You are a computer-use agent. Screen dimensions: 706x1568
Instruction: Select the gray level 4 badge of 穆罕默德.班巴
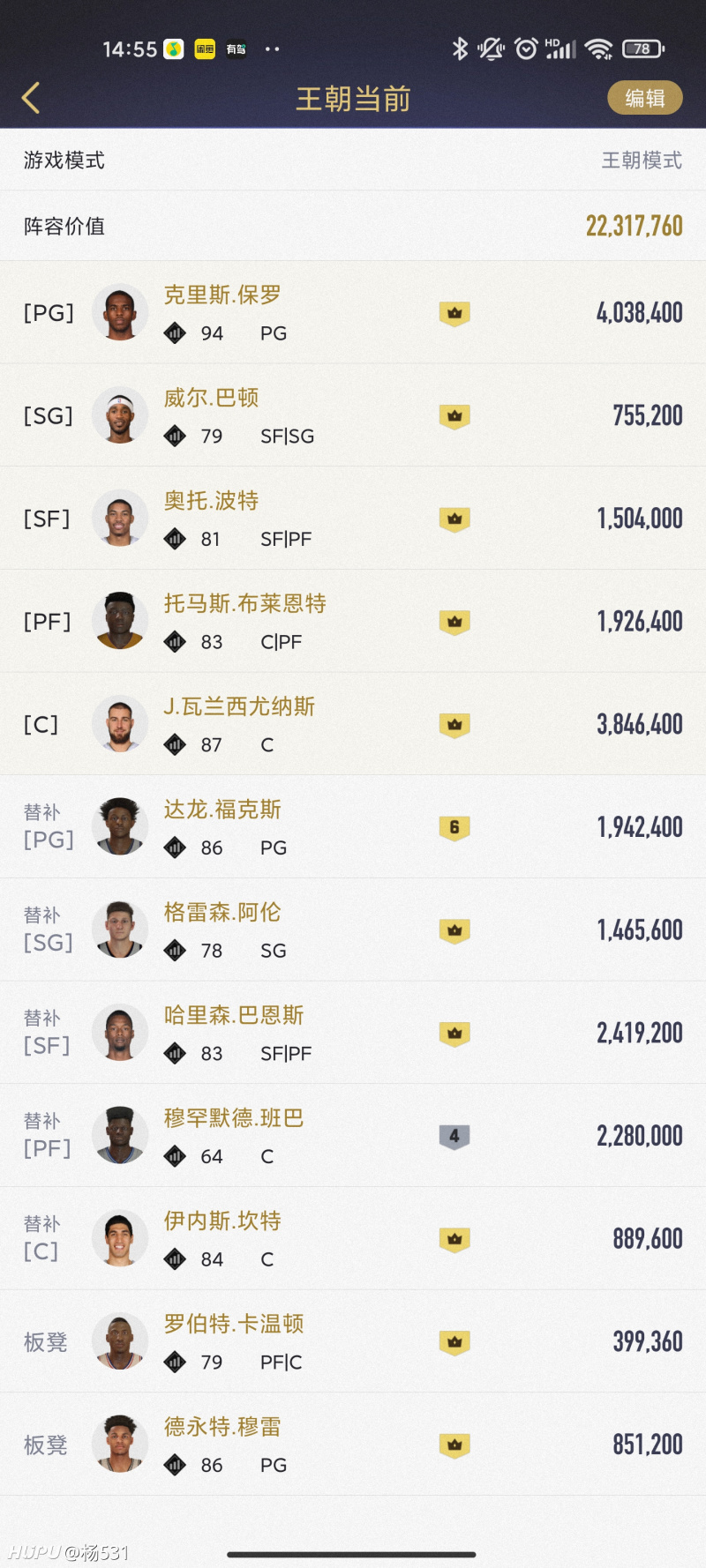pos(454,1136)
